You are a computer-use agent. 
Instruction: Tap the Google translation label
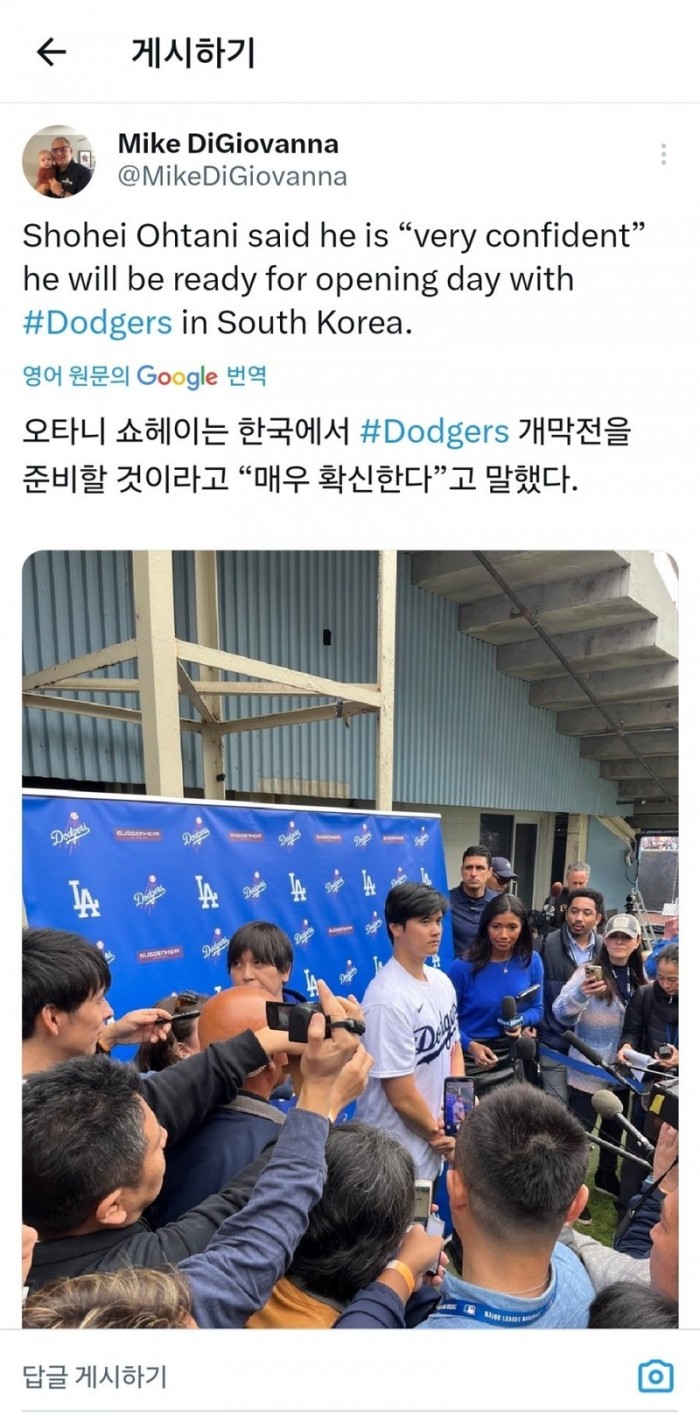tap(145, 376)
